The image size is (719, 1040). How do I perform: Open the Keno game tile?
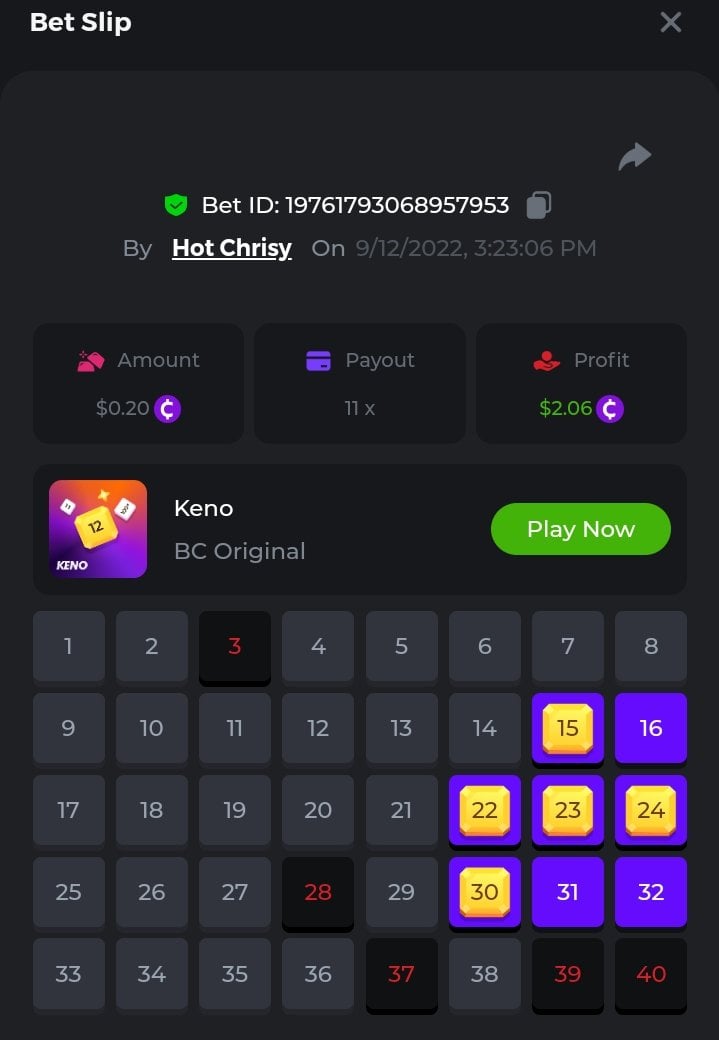(x=98, y=529)
